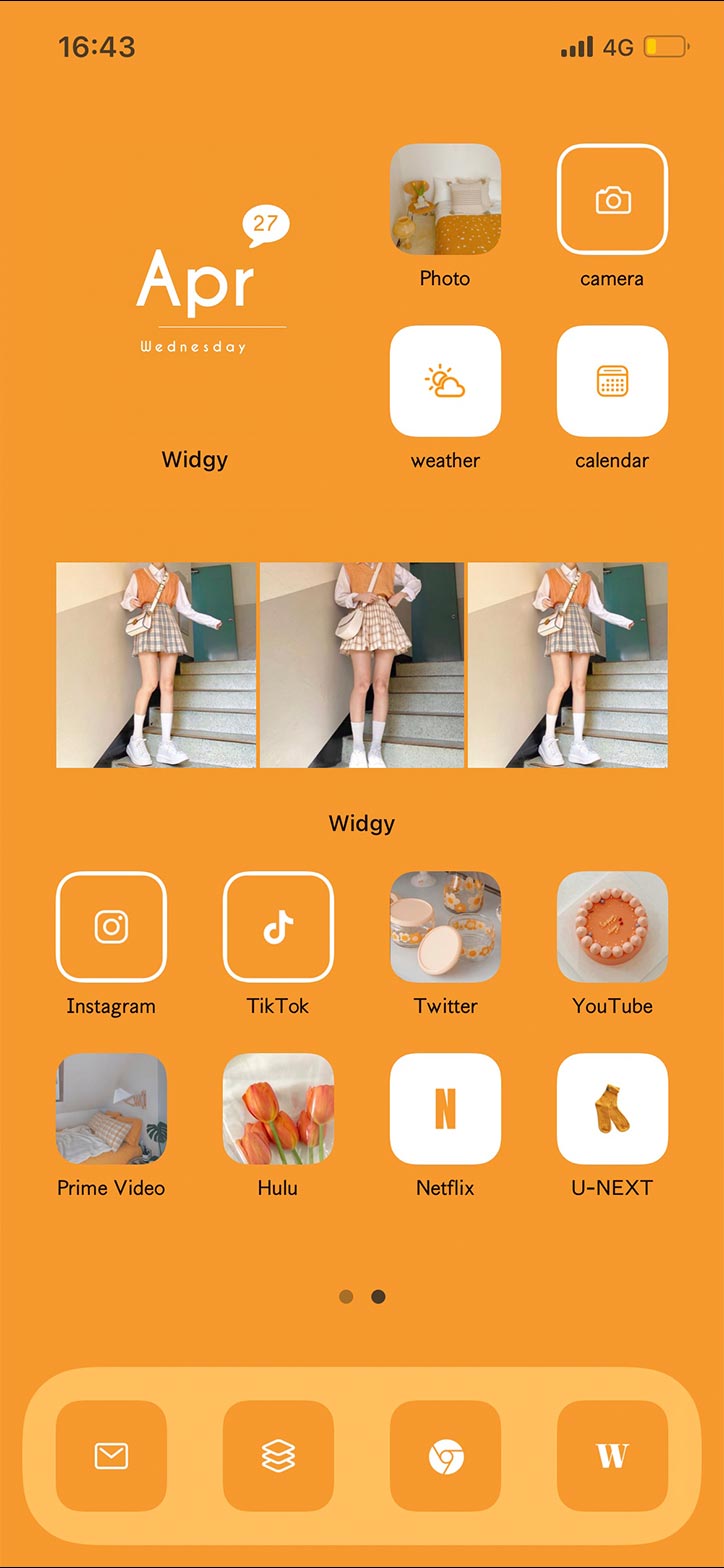Screen dimensions: 724x1568
Task: Open Netflix
Action: (x=445, y=1109)
